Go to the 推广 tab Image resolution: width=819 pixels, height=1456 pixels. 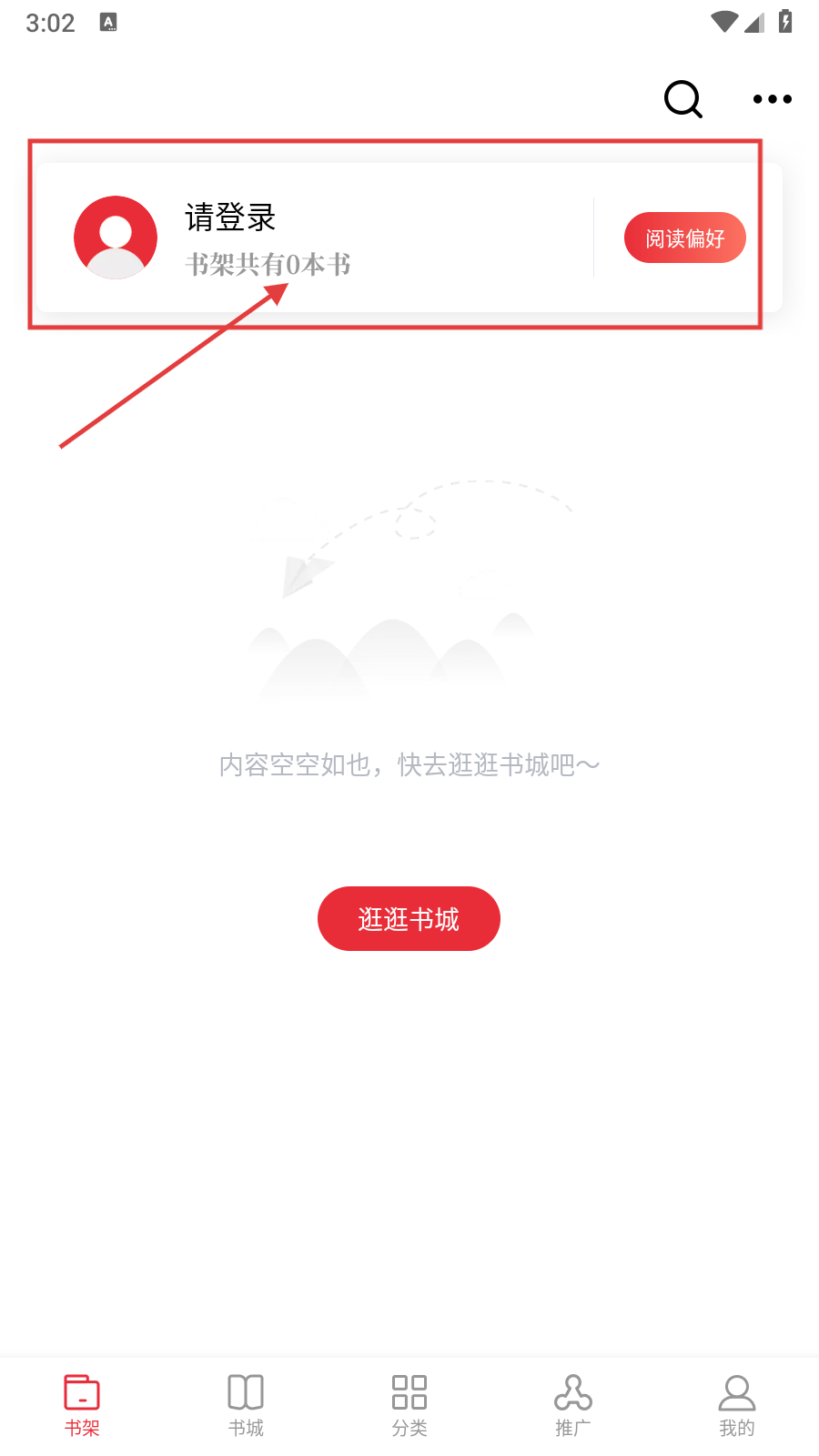(573, 1404)
